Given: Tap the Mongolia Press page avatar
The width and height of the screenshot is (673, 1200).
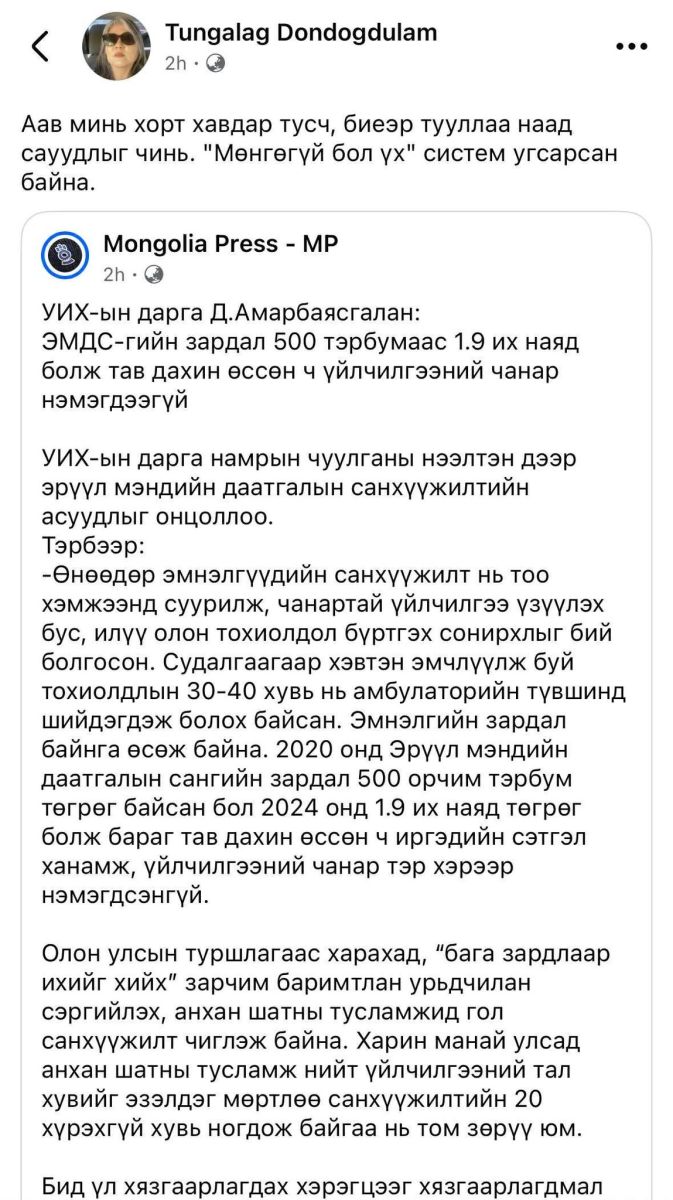Looking at the screenshot, I should (66, 257).
